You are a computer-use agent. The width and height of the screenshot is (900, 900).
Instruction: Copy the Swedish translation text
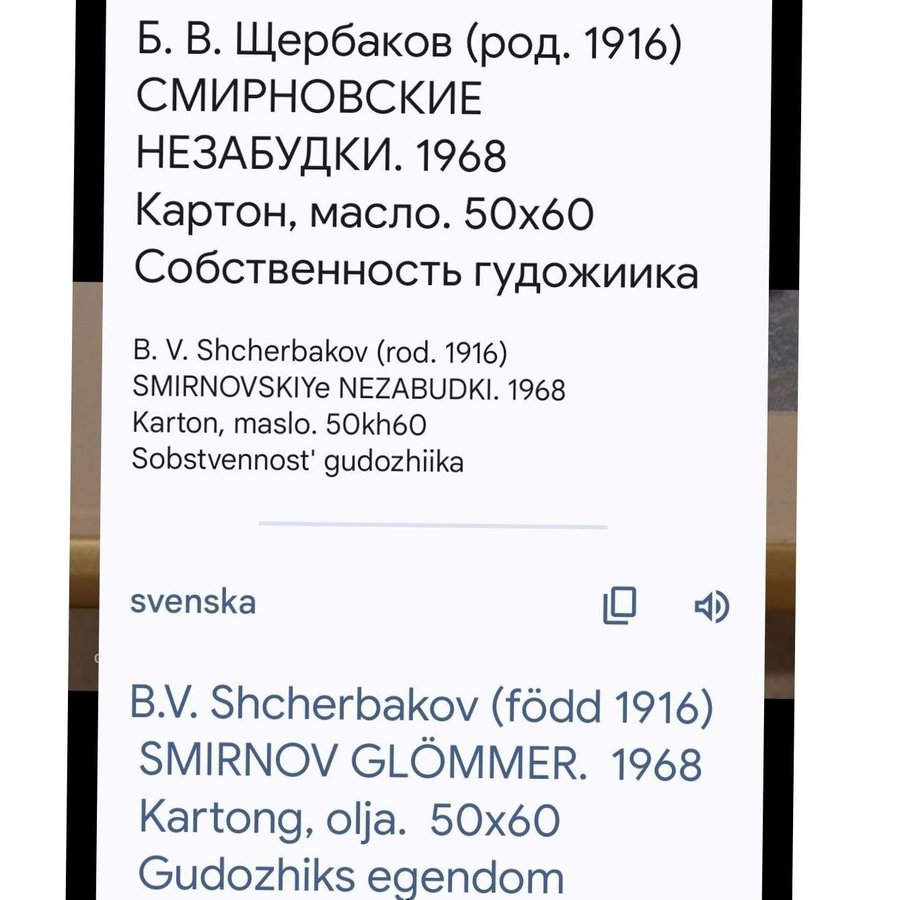pos(619,605)
